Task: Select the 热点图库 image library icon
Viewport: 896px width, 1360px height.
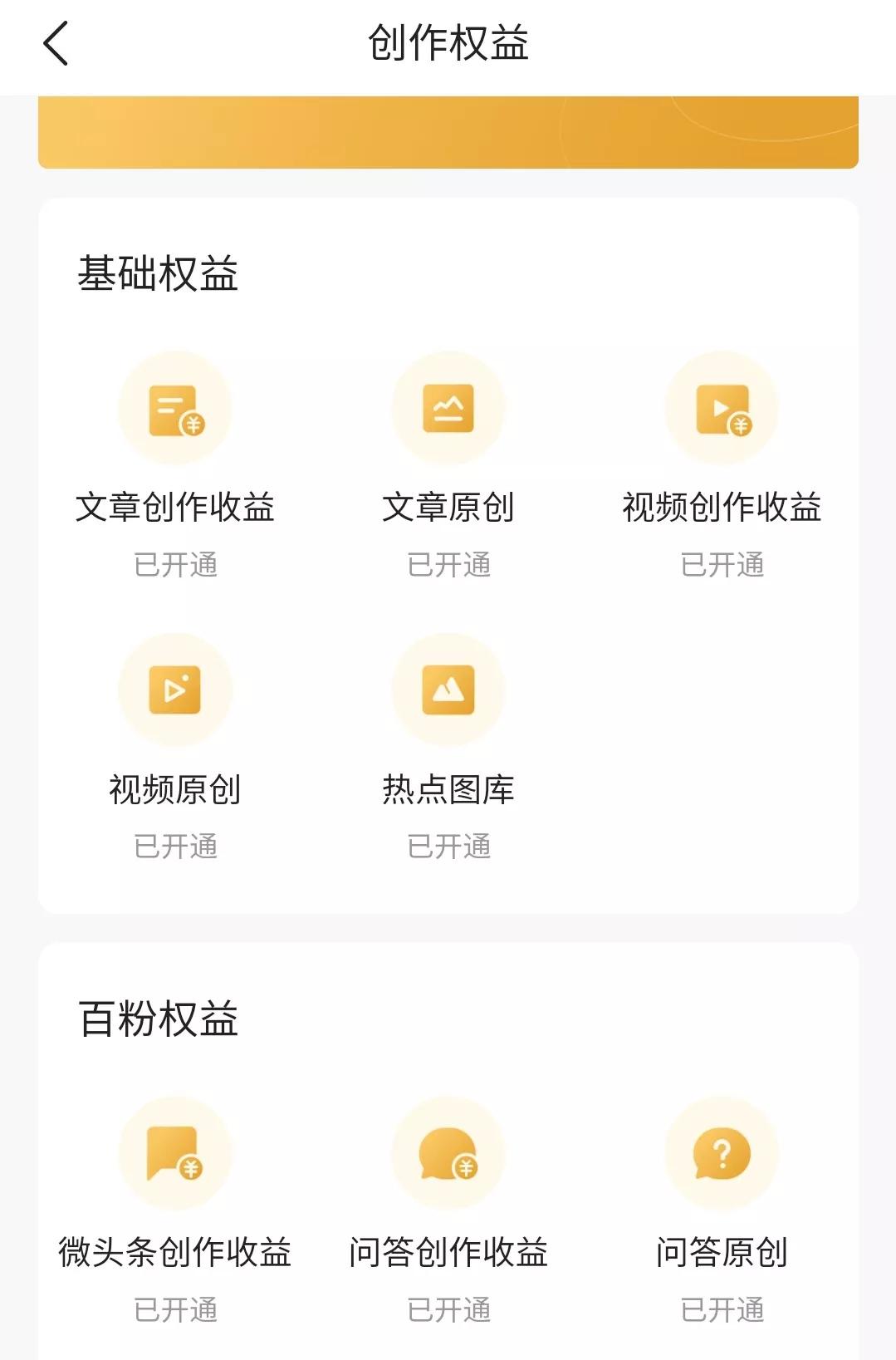Action: tap(448, 690)
